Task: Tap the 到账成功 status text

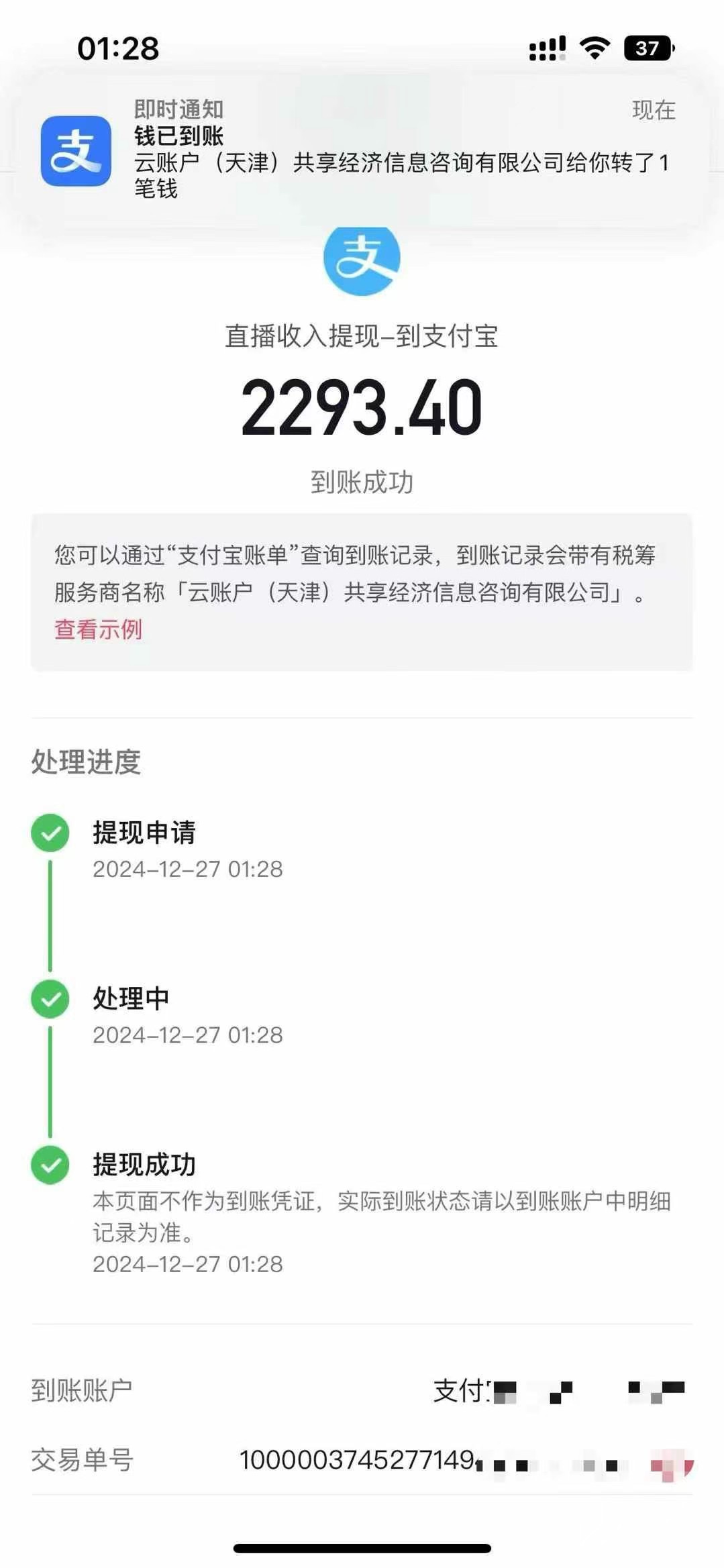Action: point(362,480)
